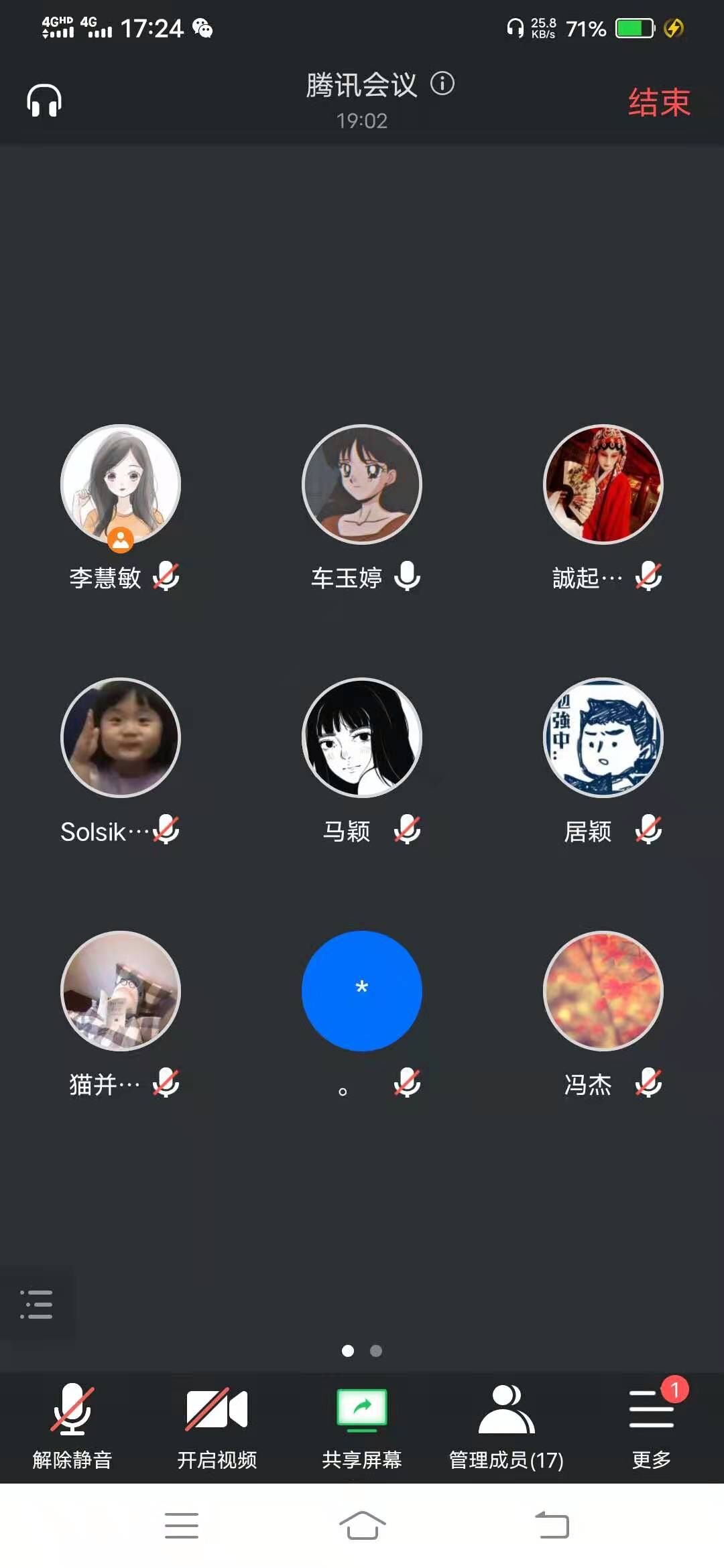The image size is (724, 1568).
Task: Tap the system home button
Action: click(x=362, y=1526)
